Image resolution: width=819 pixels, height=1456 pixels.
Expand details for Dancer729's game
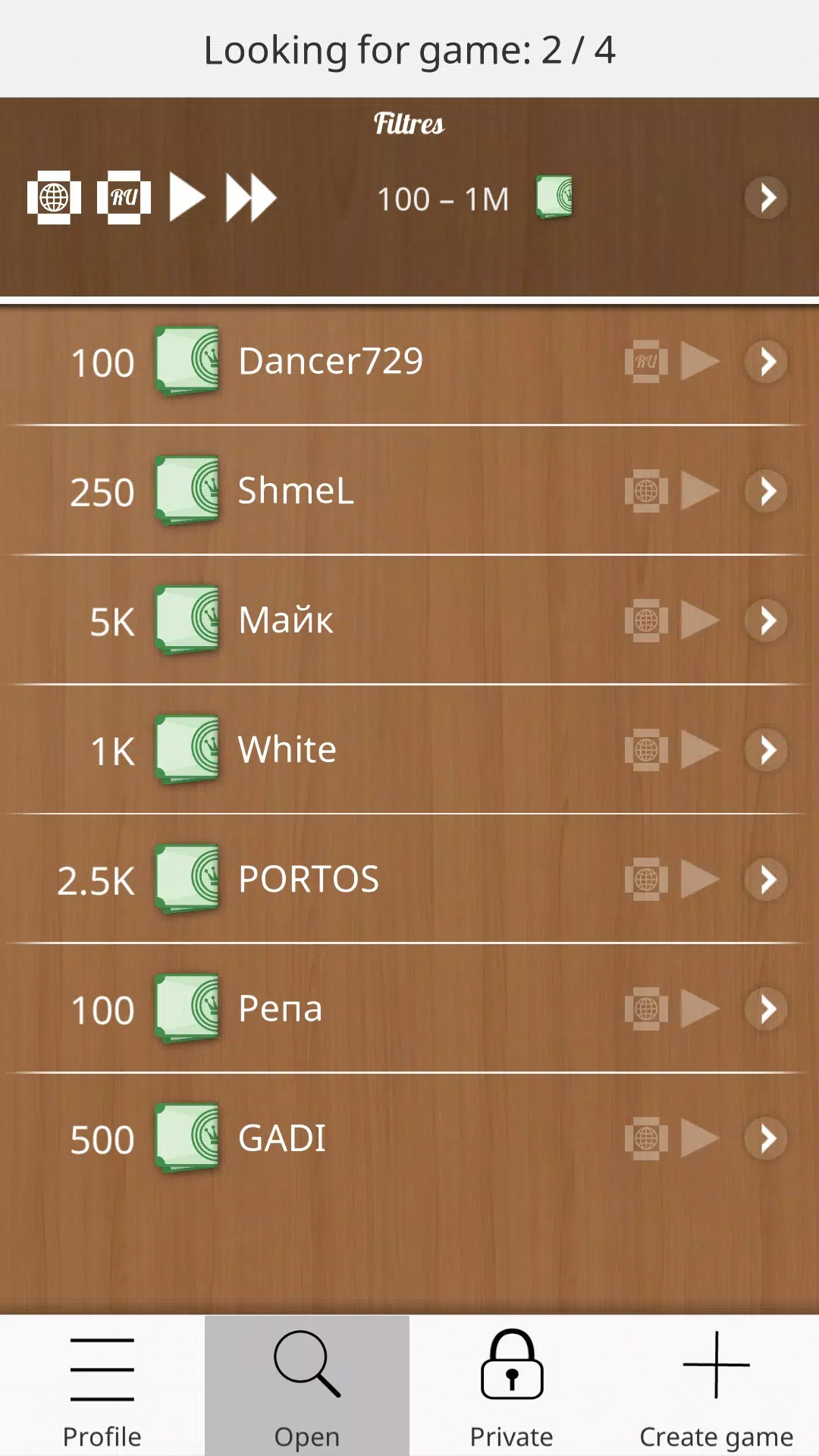[x=767, y=362]
